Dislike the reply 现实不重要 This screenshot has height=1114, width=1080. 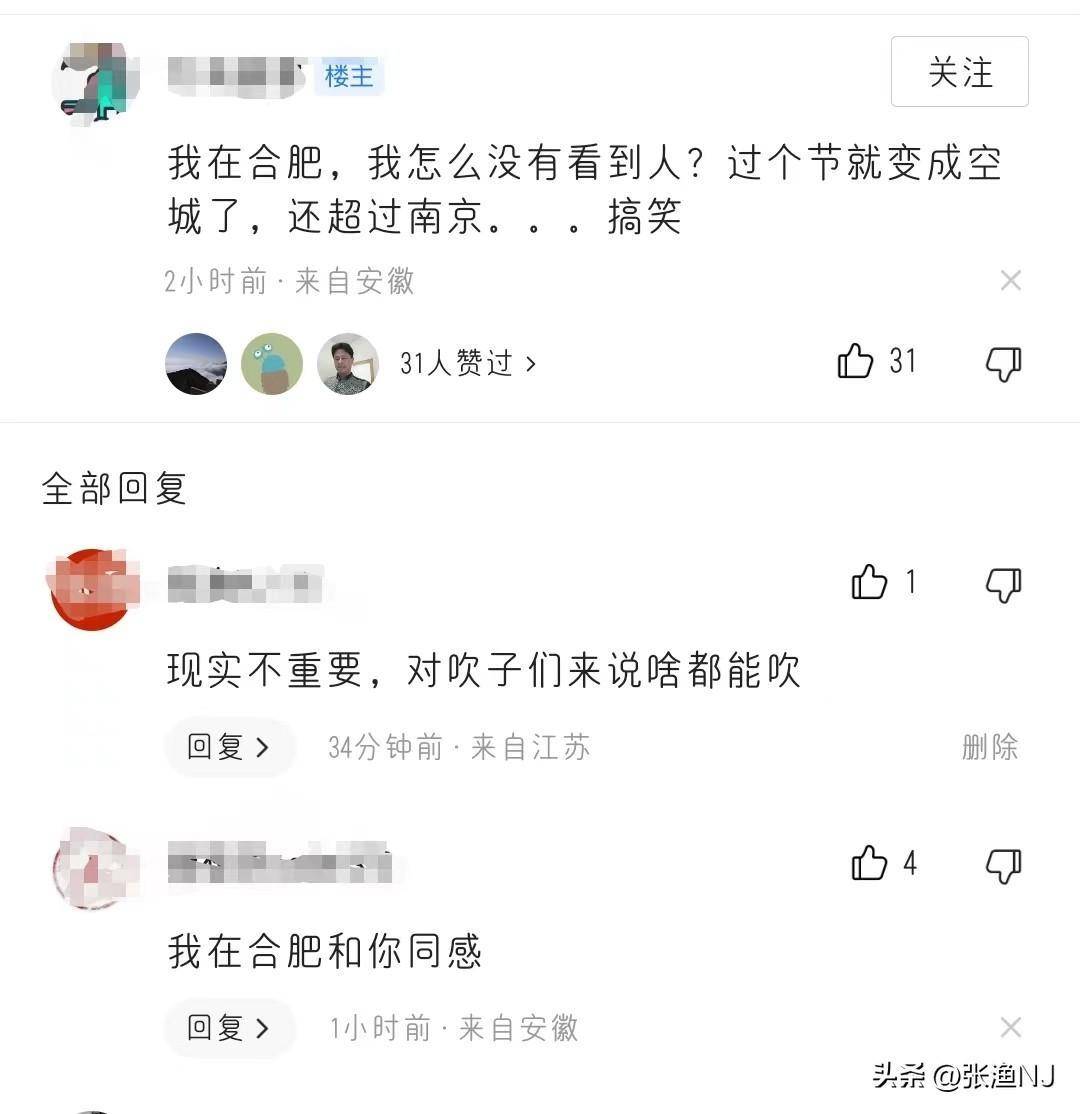tap(1003, 585)
